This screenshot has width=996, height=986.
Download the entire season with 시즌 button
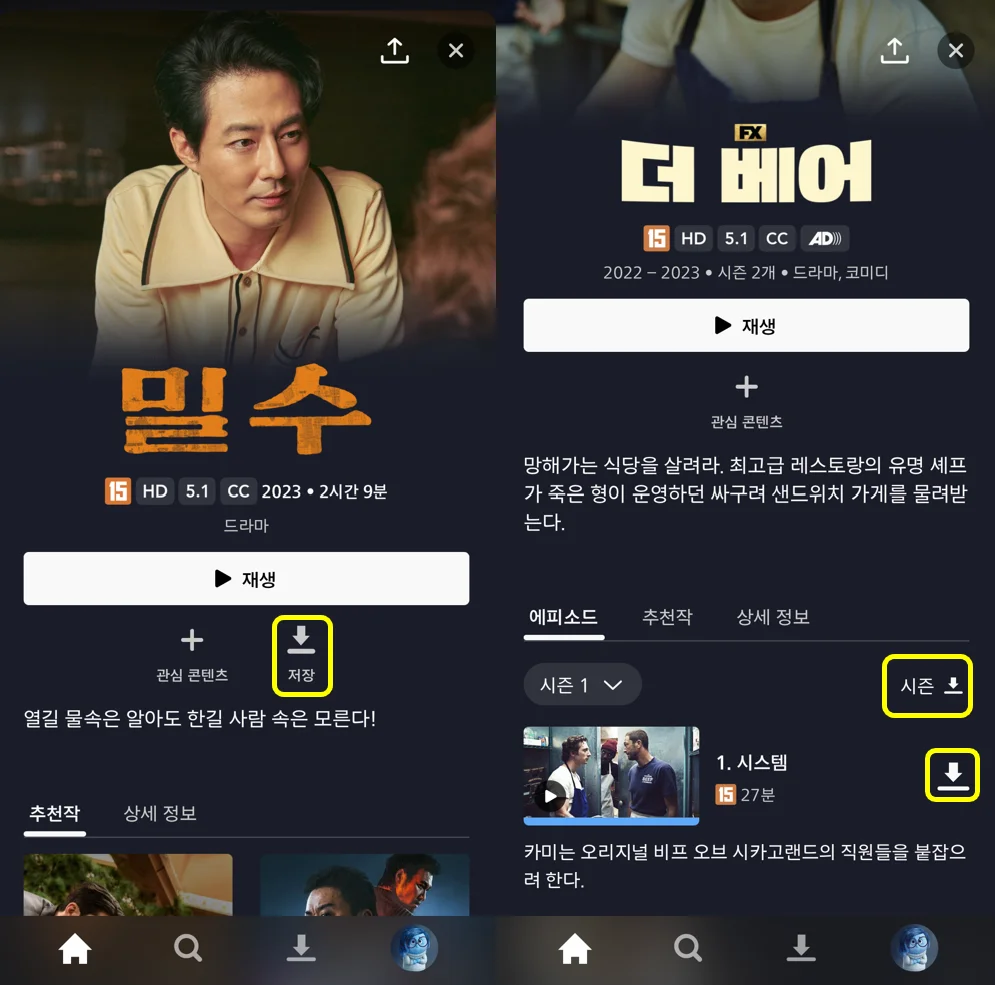tap(928, 685)
